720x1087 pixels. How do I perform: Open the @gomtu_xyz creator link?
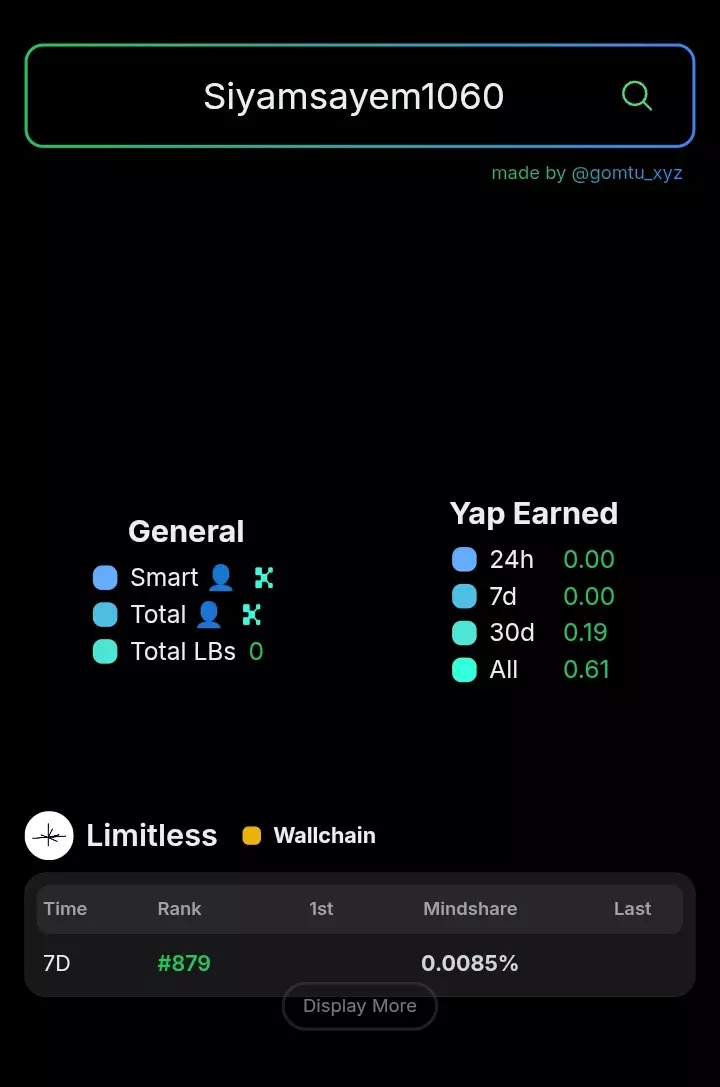[x=626, y=173]
